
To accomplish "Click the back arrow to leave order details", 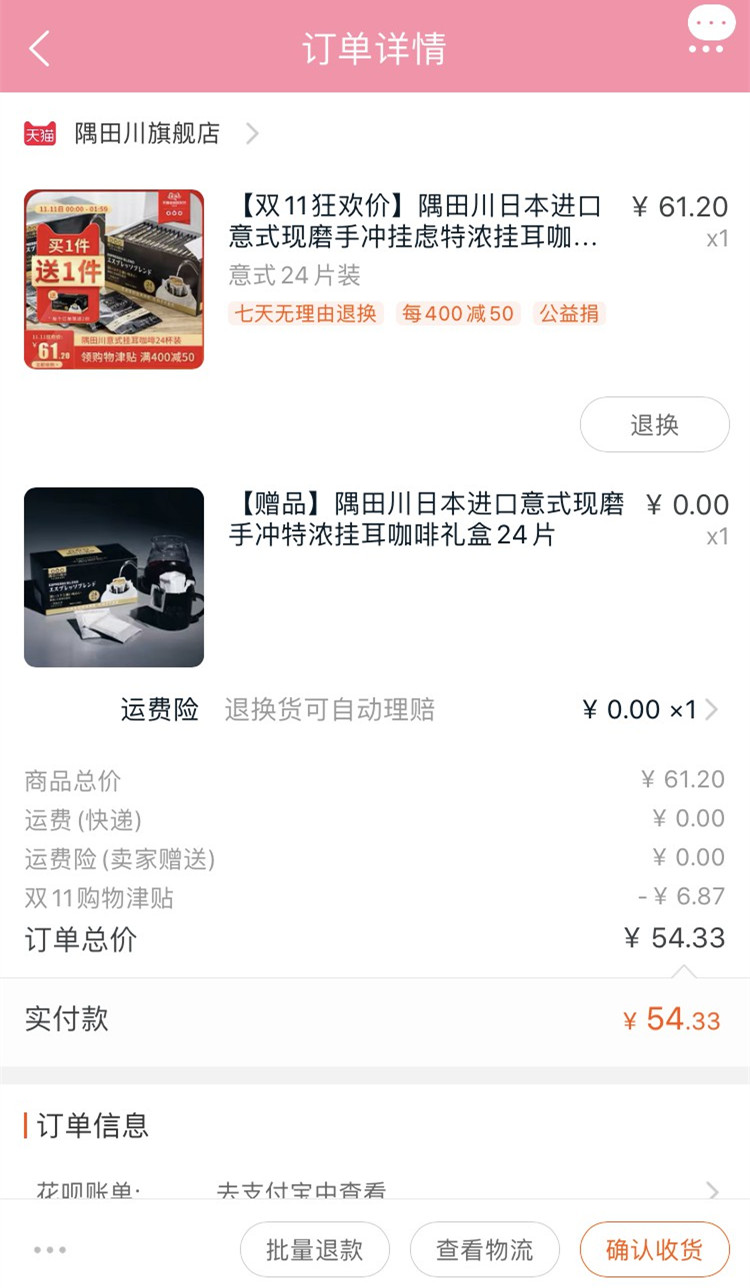I will (x=38, y=48).
